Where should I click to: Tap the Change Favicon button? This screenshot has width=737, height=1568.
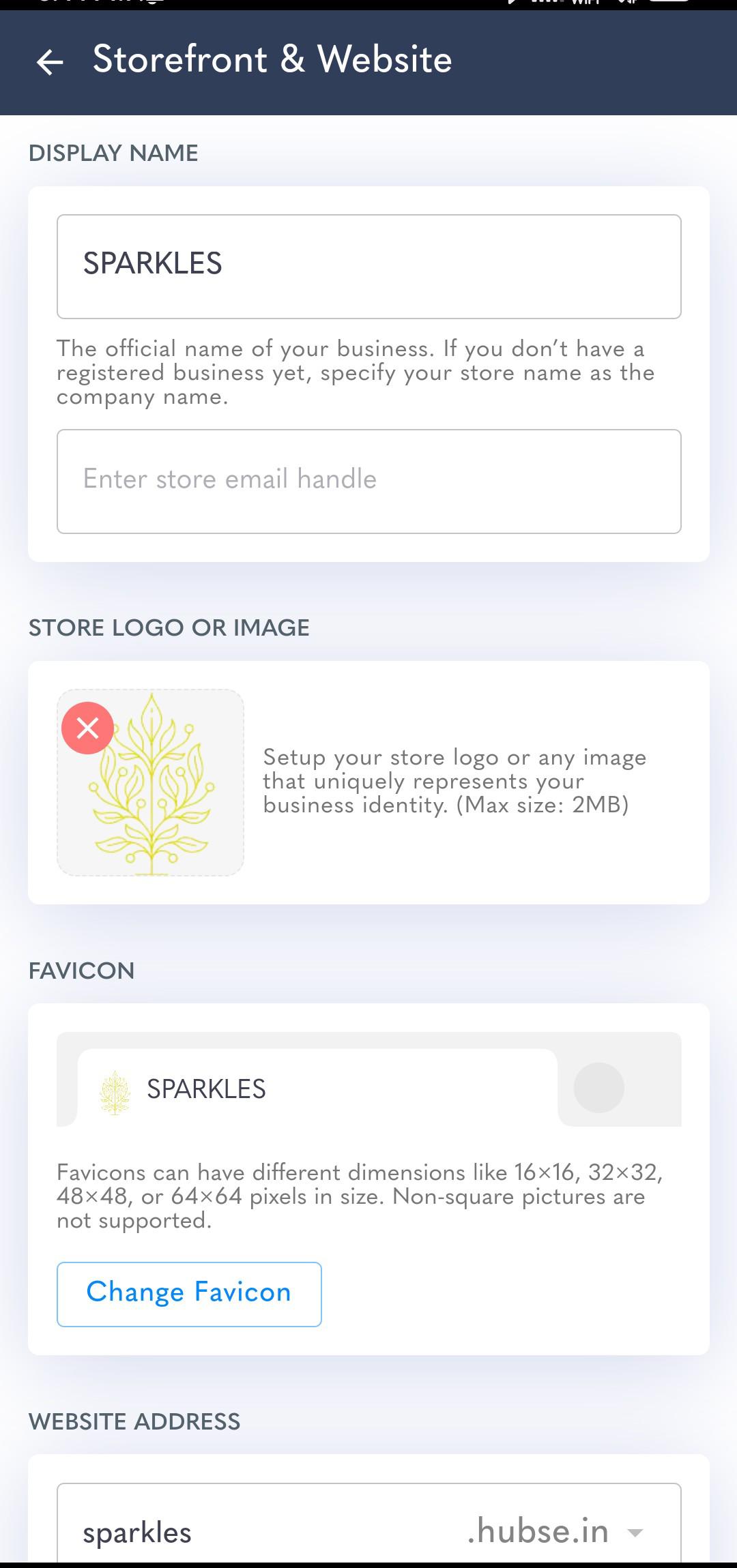point(189,1294)
